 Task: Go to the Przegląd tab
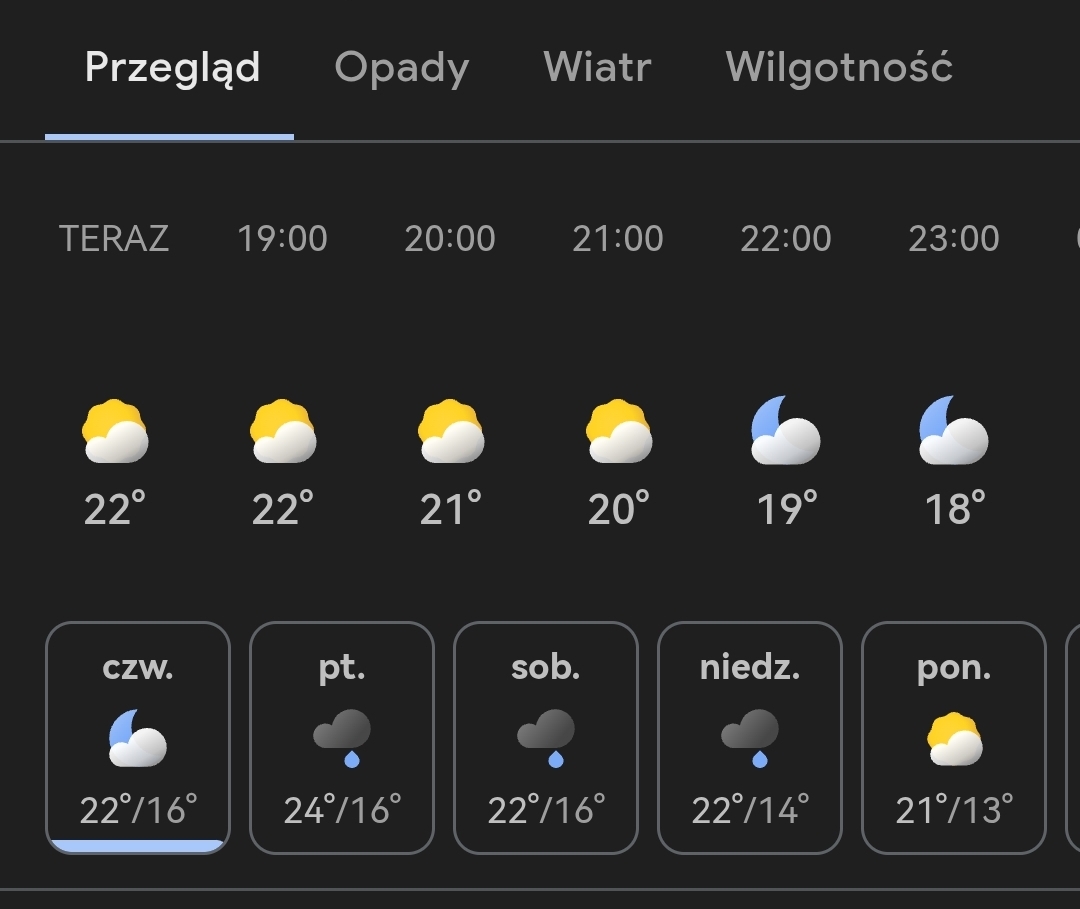click(172, 68)
